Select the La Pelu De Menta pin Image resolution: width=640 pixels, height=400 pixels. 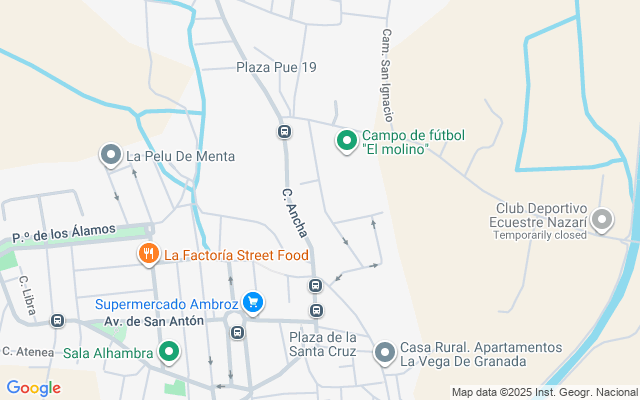(x=111, y=156)
